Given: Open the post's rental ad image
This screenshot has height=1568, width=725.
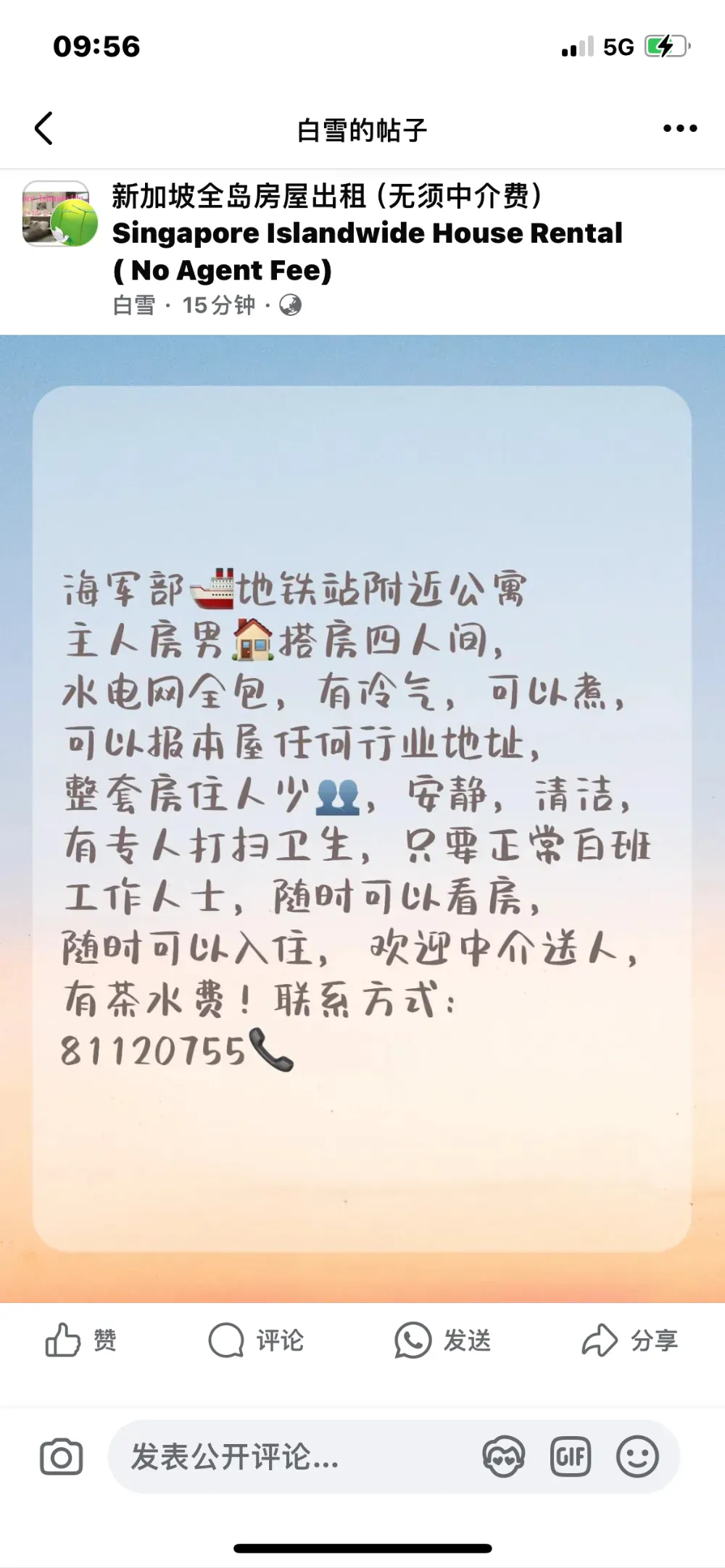Looking at the screenshot, I should pos(362,818).
